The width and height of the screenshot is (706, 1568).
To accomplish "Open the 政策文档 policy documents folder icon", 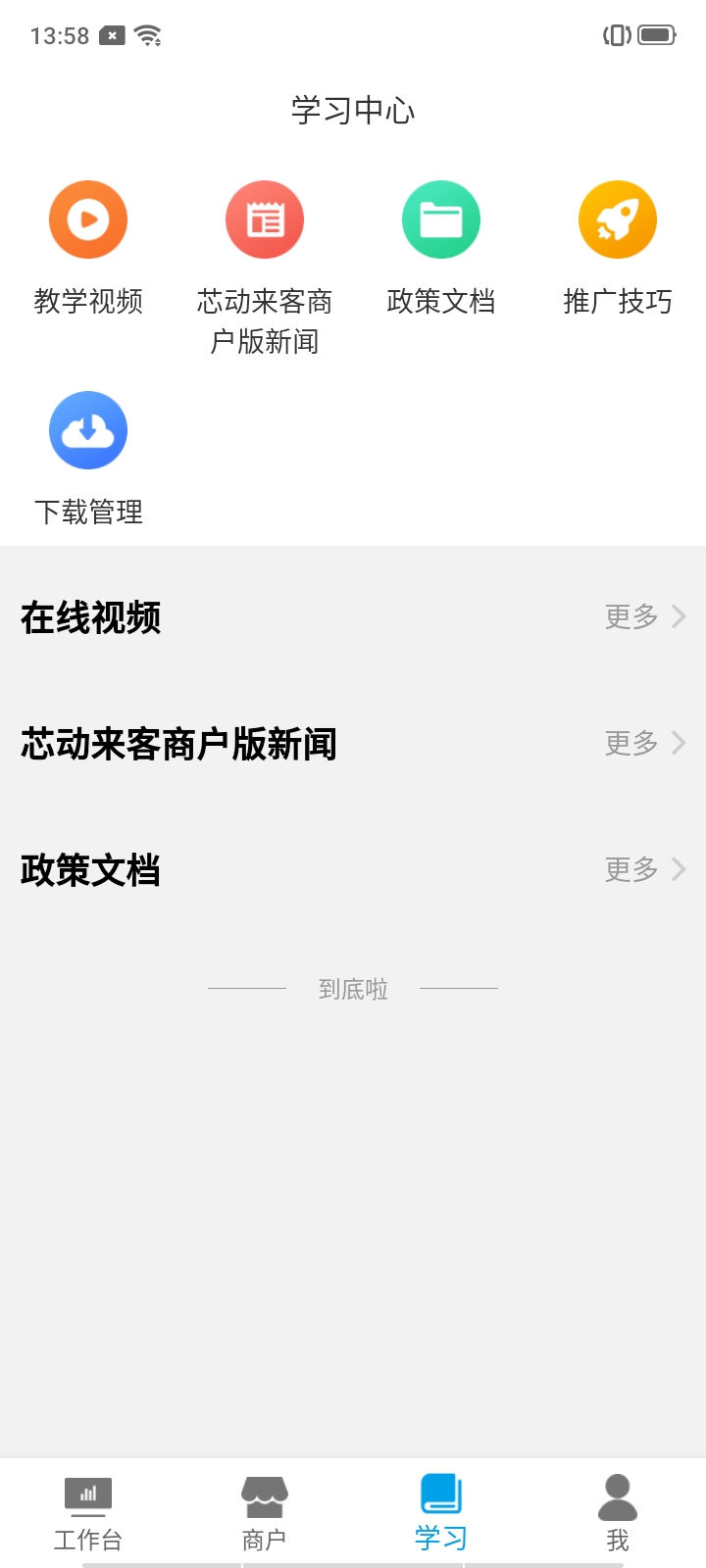I will pos(441,219).
